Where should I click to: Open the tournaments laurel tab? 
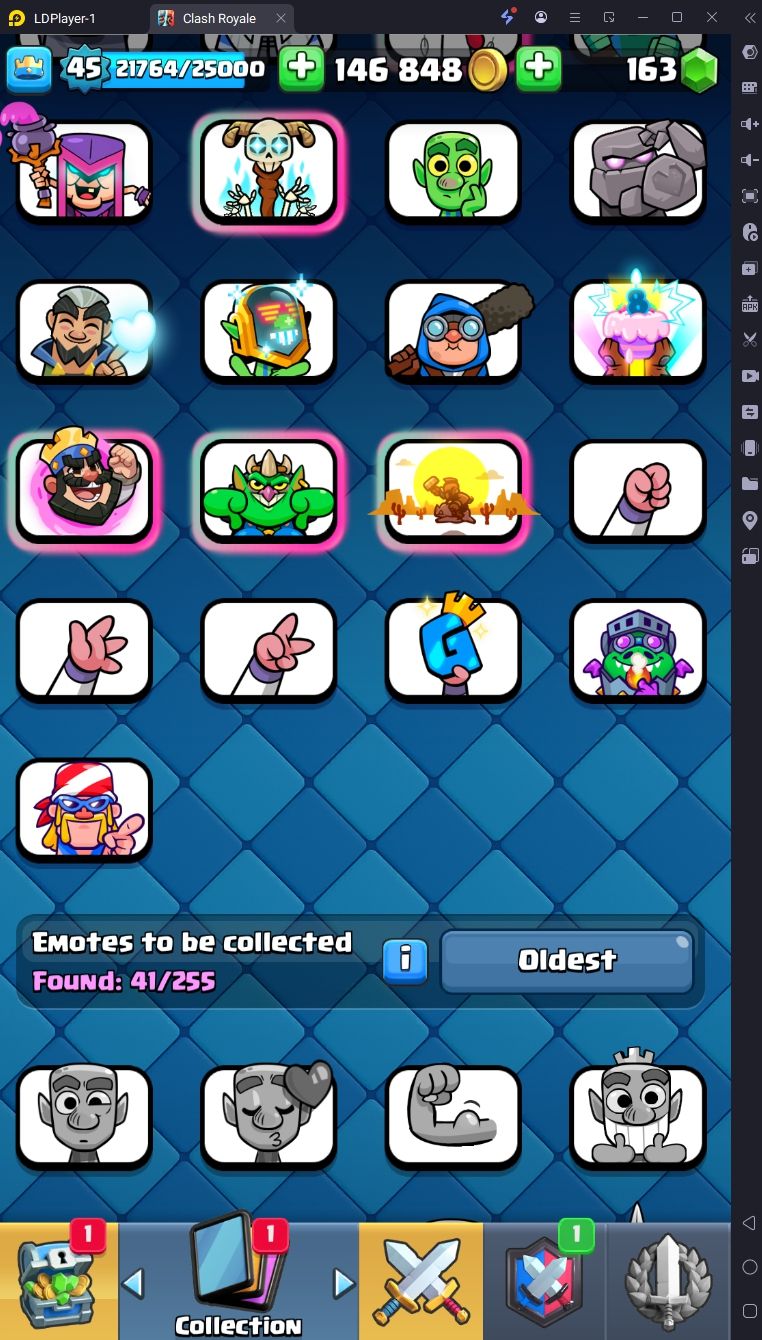coord(668,1281)
